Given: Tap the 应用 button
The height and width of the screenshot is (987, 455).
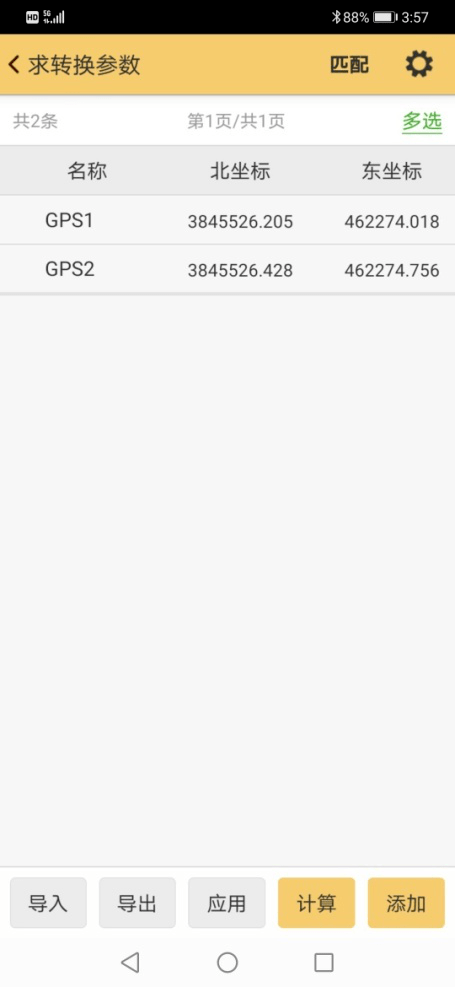Looking at the screenshot, I should 227,903.
